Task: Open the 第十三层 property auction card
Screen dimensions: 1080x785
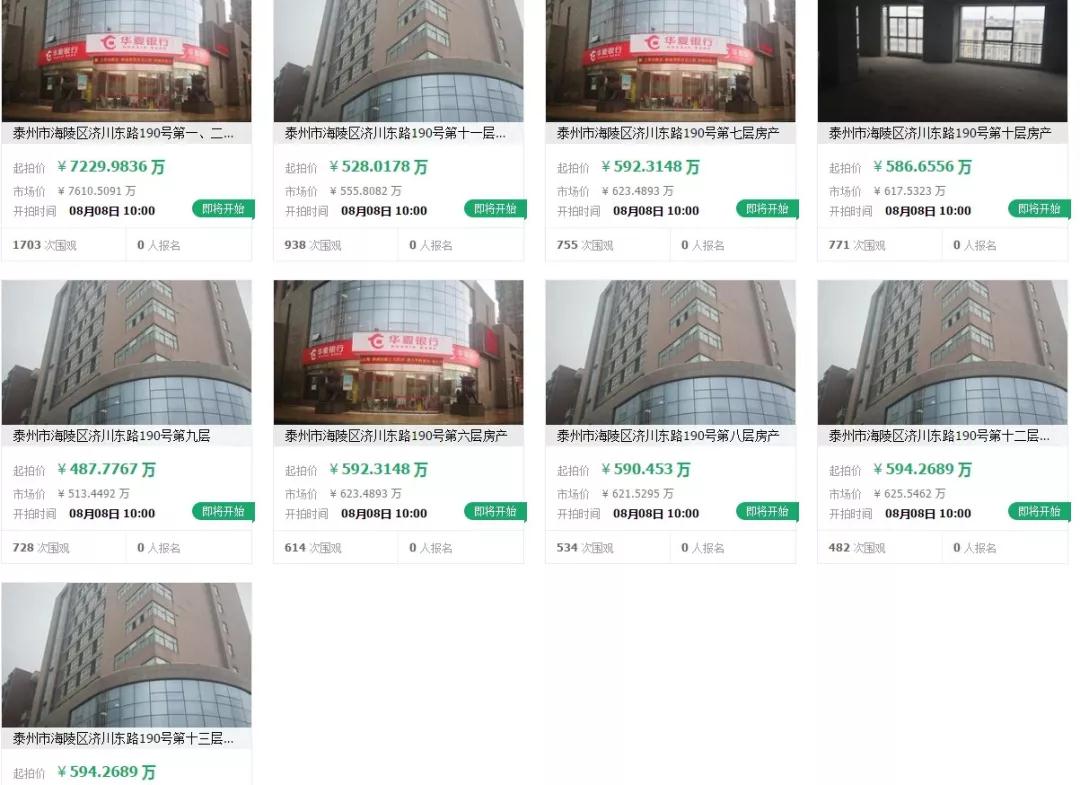Action: pyautogui.click(x=124, y=738)
